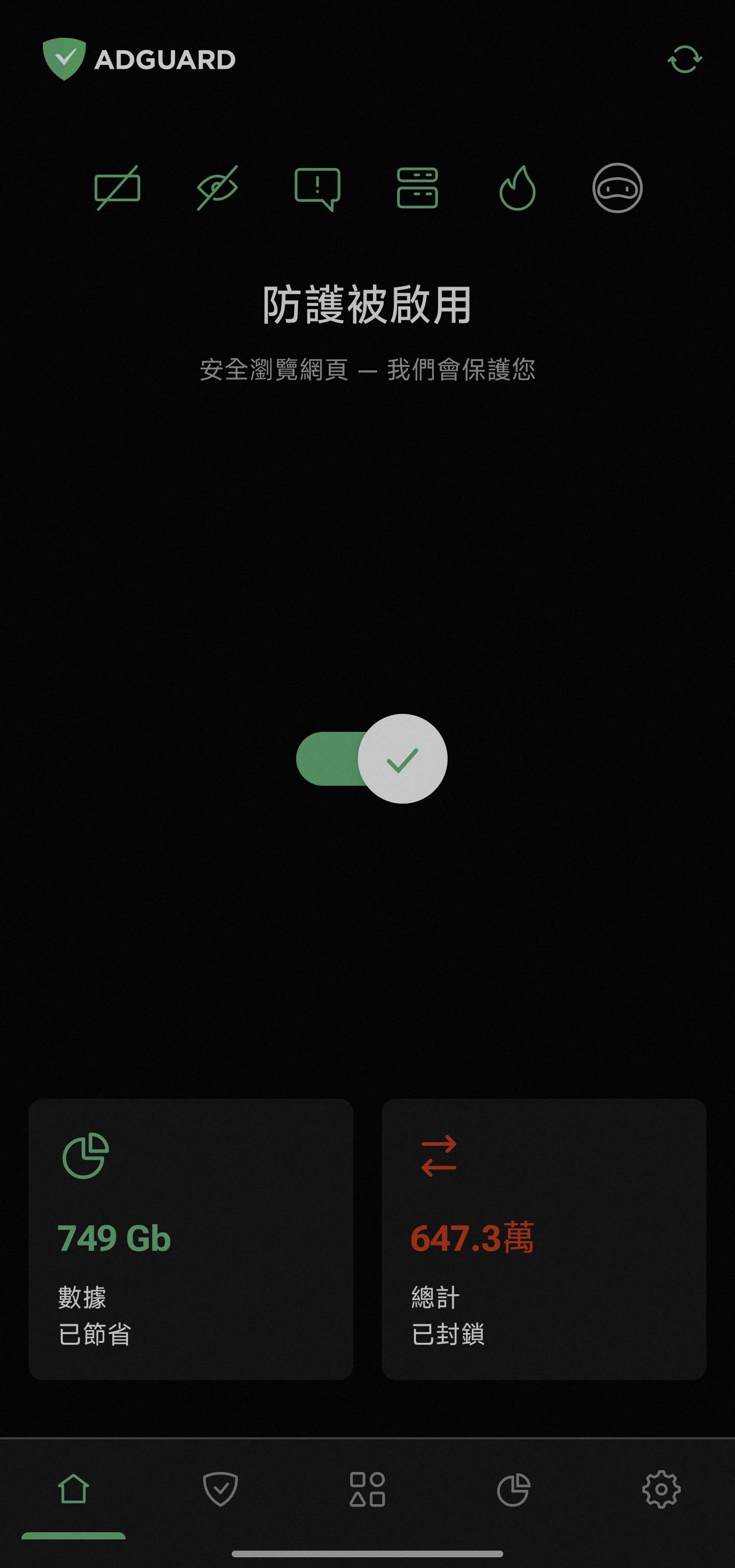
Task: Switch to the app management tab
Action: pos(367,1489)
